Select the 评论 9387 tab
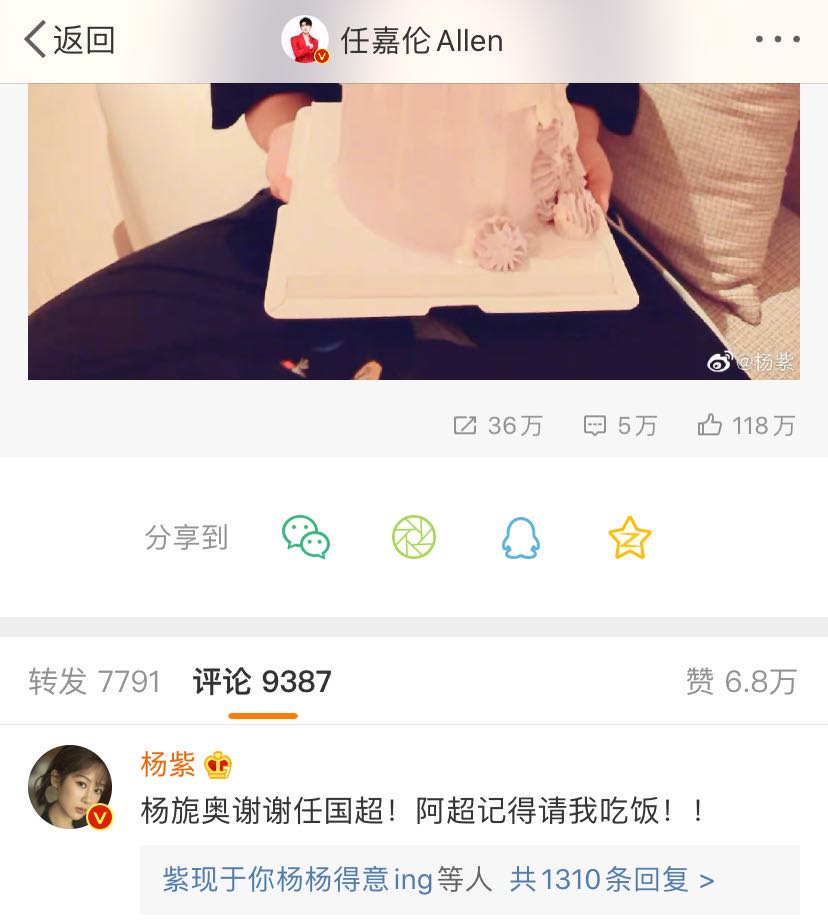 [x=262, y=682]
